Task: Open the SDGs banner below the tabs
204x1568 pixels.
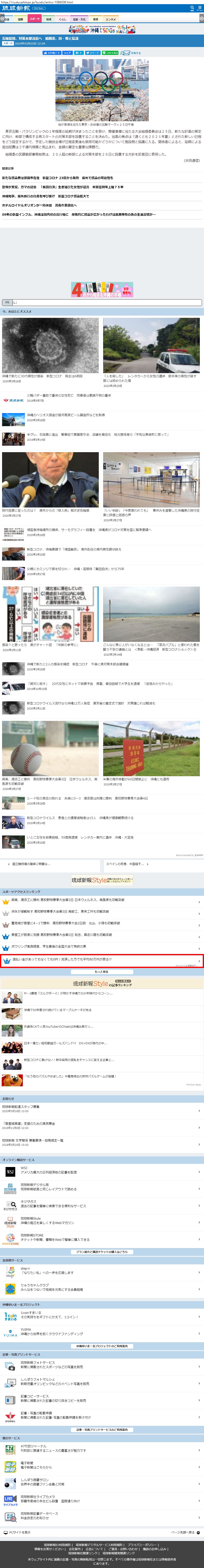Action: (102, 29)
